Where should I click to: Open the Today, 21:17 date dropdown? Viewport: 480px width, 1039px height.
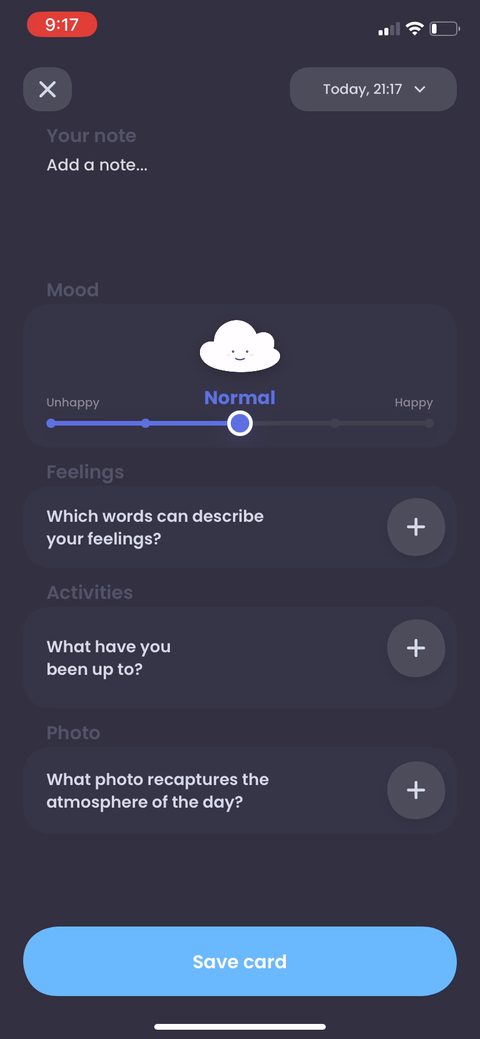(373, 89)
